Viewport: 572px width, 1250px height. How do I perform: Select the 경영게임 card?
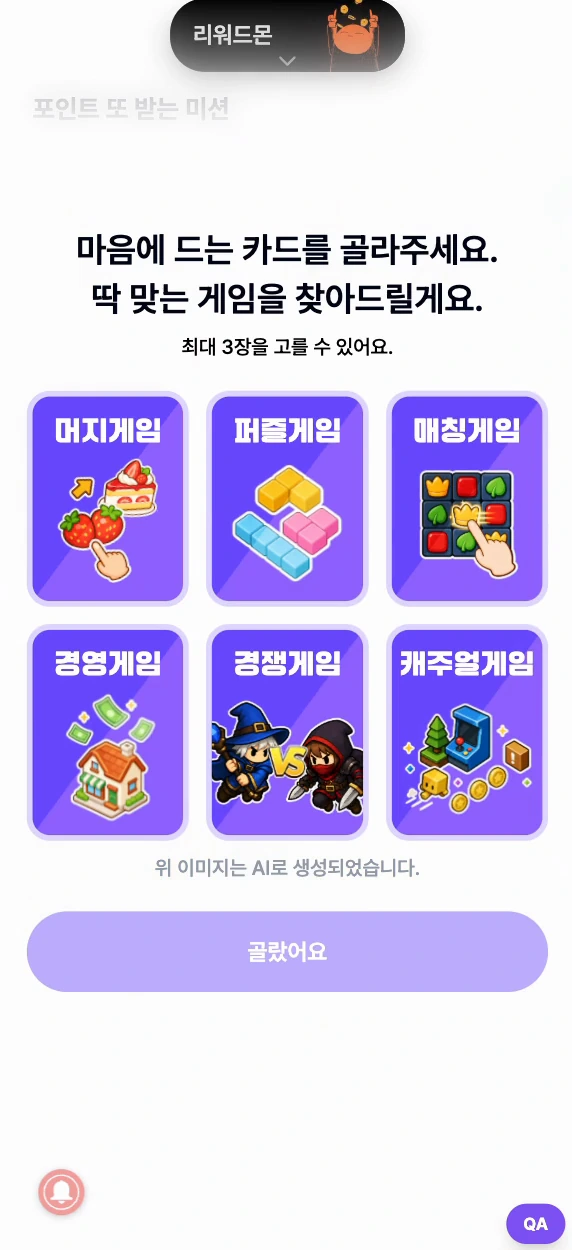[x=108, y=732]
